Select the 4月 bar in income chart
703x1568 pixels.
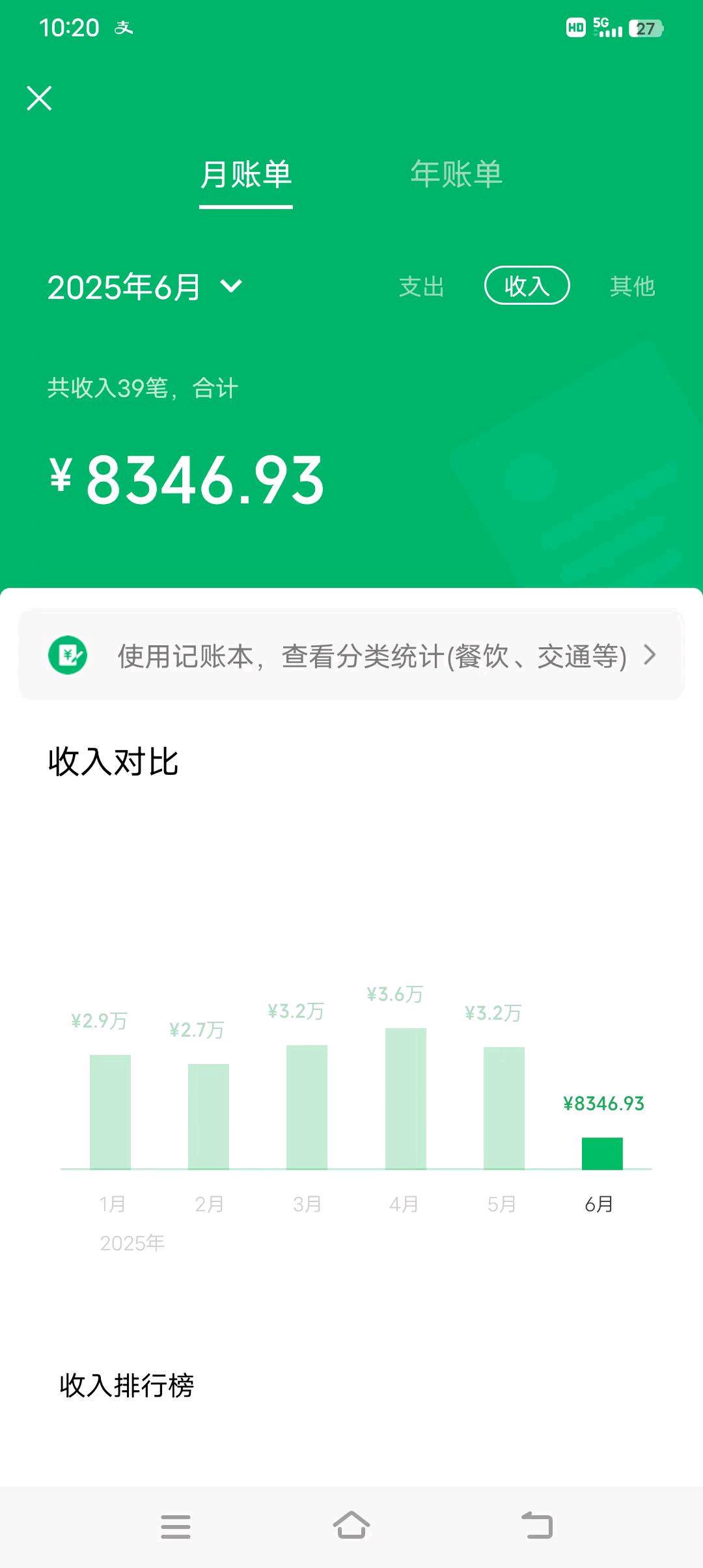click(406, 1099)
